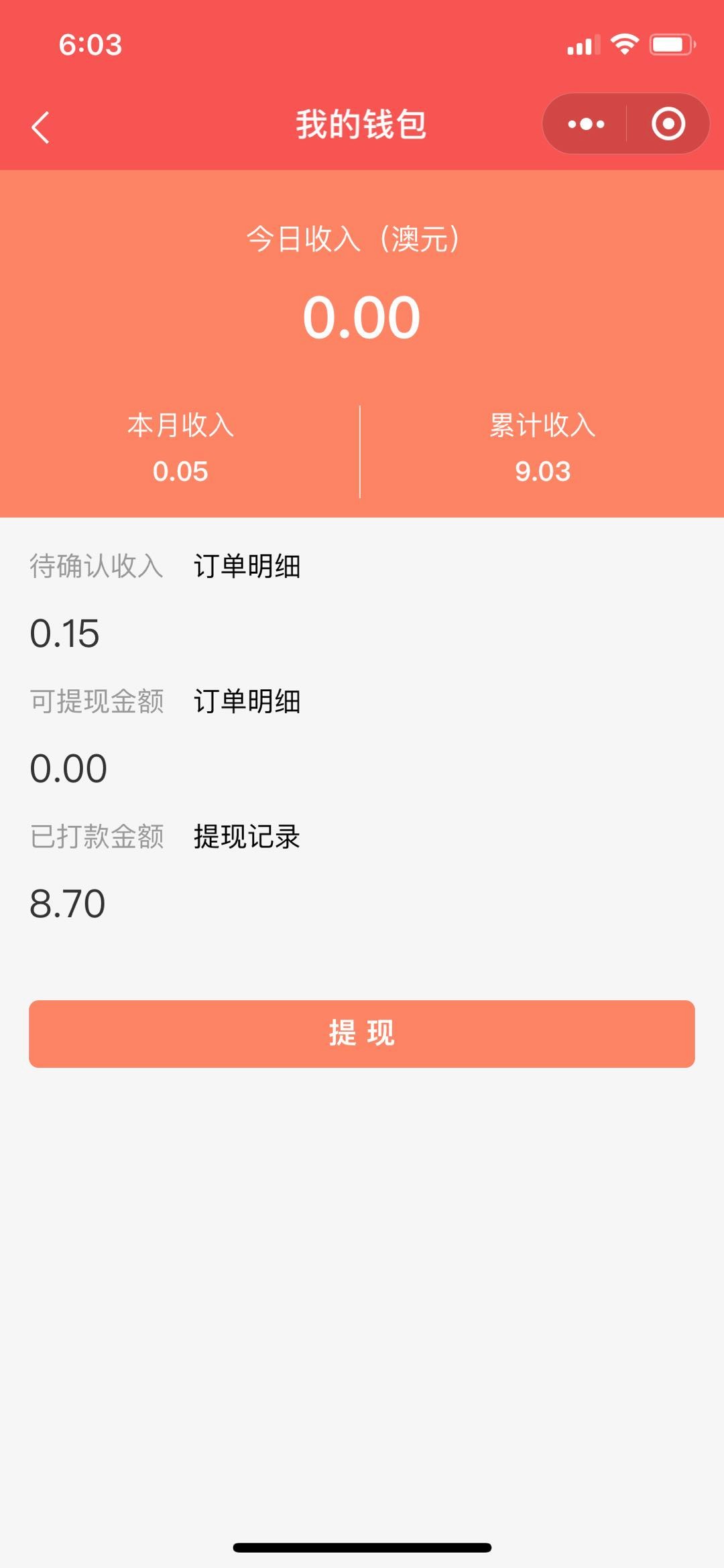View 提现记录 withdrawal history
Image resolution: width=724 pixels, height=1568 pixels.
pos(247,837)
